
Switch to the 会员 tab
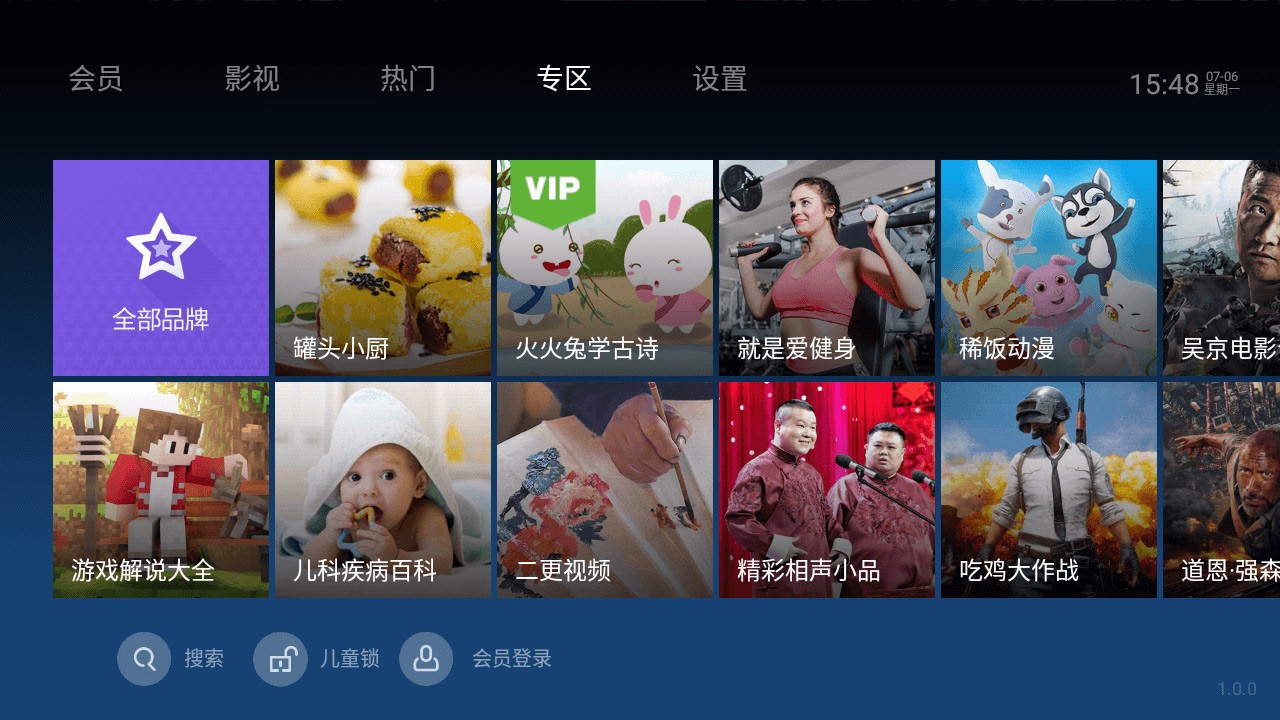[96, 79]
